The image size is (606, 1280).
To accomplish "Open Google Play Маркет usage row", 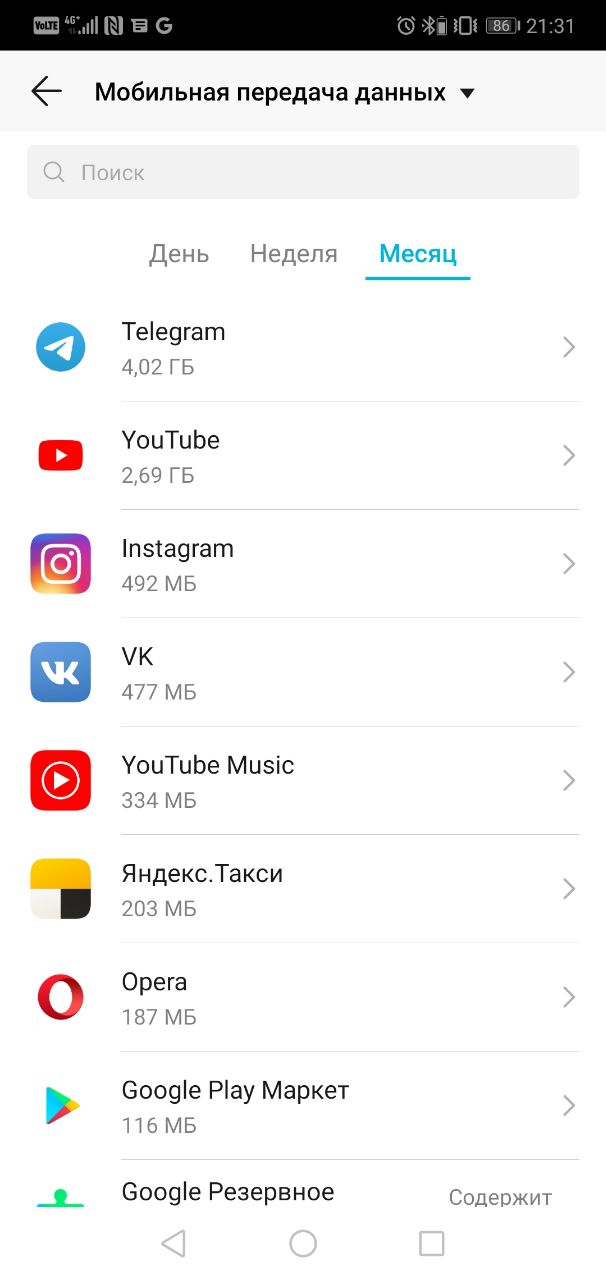I will click(x=303, y=1106).
